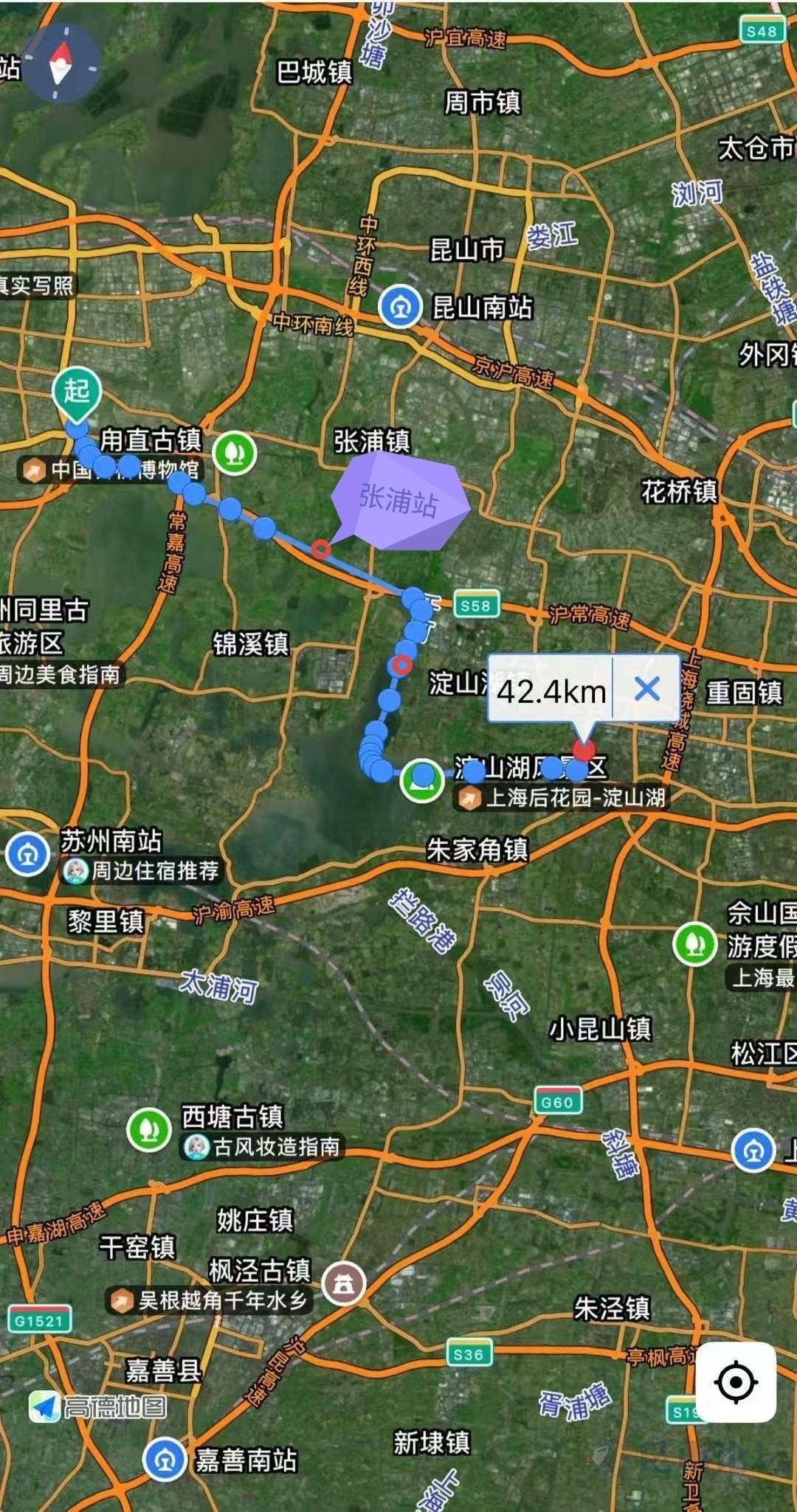The width and height of the screenshot is (797, 1512).
Task: Select the 苏州南站 railway station marker
Action: pyautogui.click(x=28, y=854)
